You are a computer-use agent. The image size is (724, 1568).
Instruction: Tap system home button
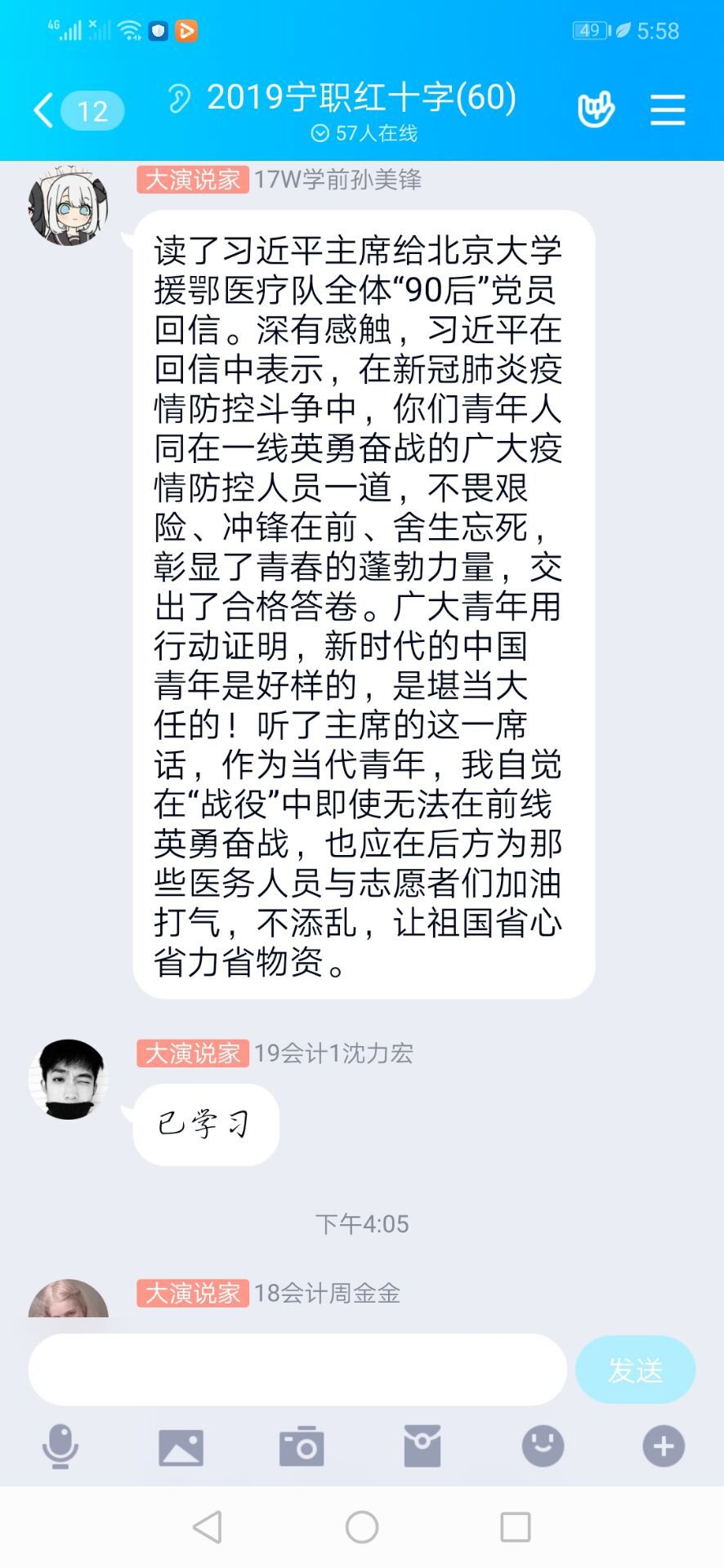tap(362, 1526)
